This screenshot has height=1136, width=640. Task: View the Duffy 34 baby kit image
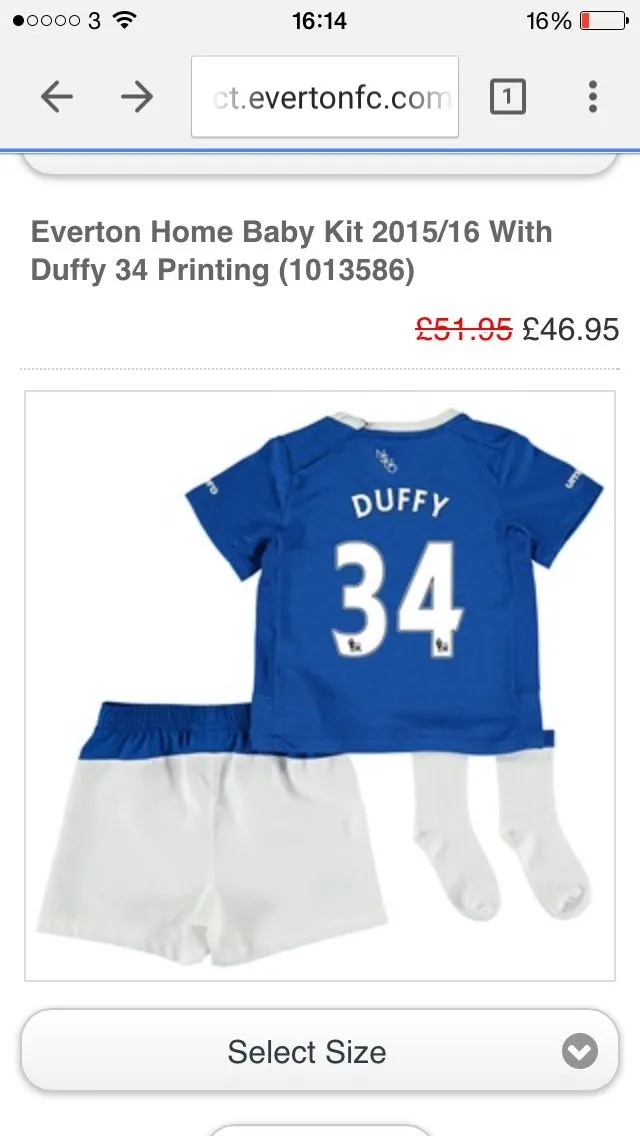click(x=320, y=685)
